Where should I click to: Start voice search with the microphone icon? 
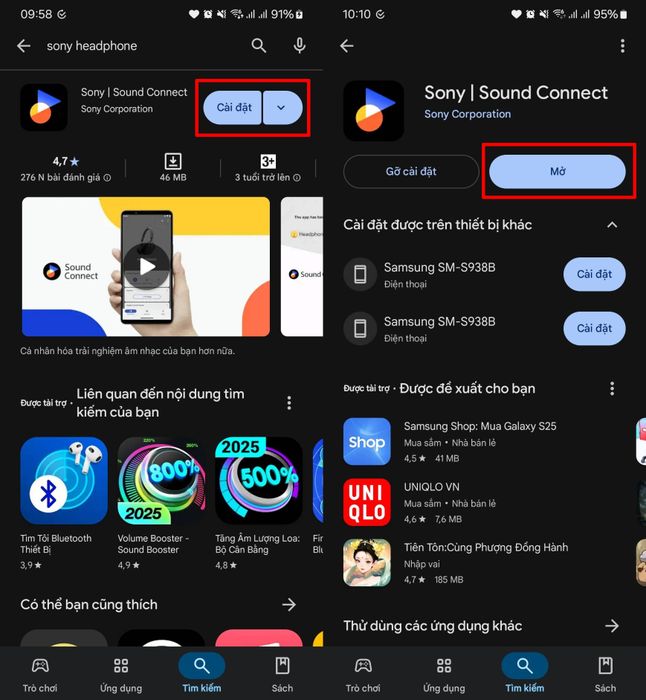(299, 46)
